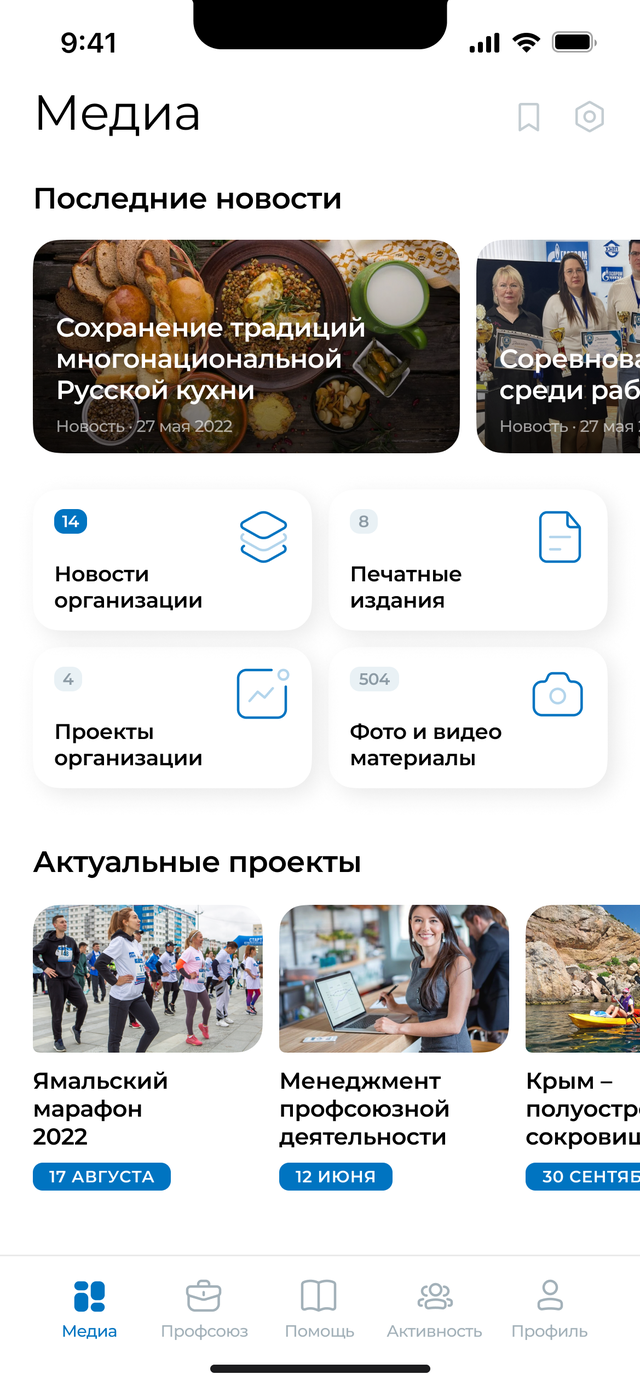The width and height of the screenshot is (640, 1386).
Task: Open news about Russian cuisine traditions
Action: [x=246, y=346]
